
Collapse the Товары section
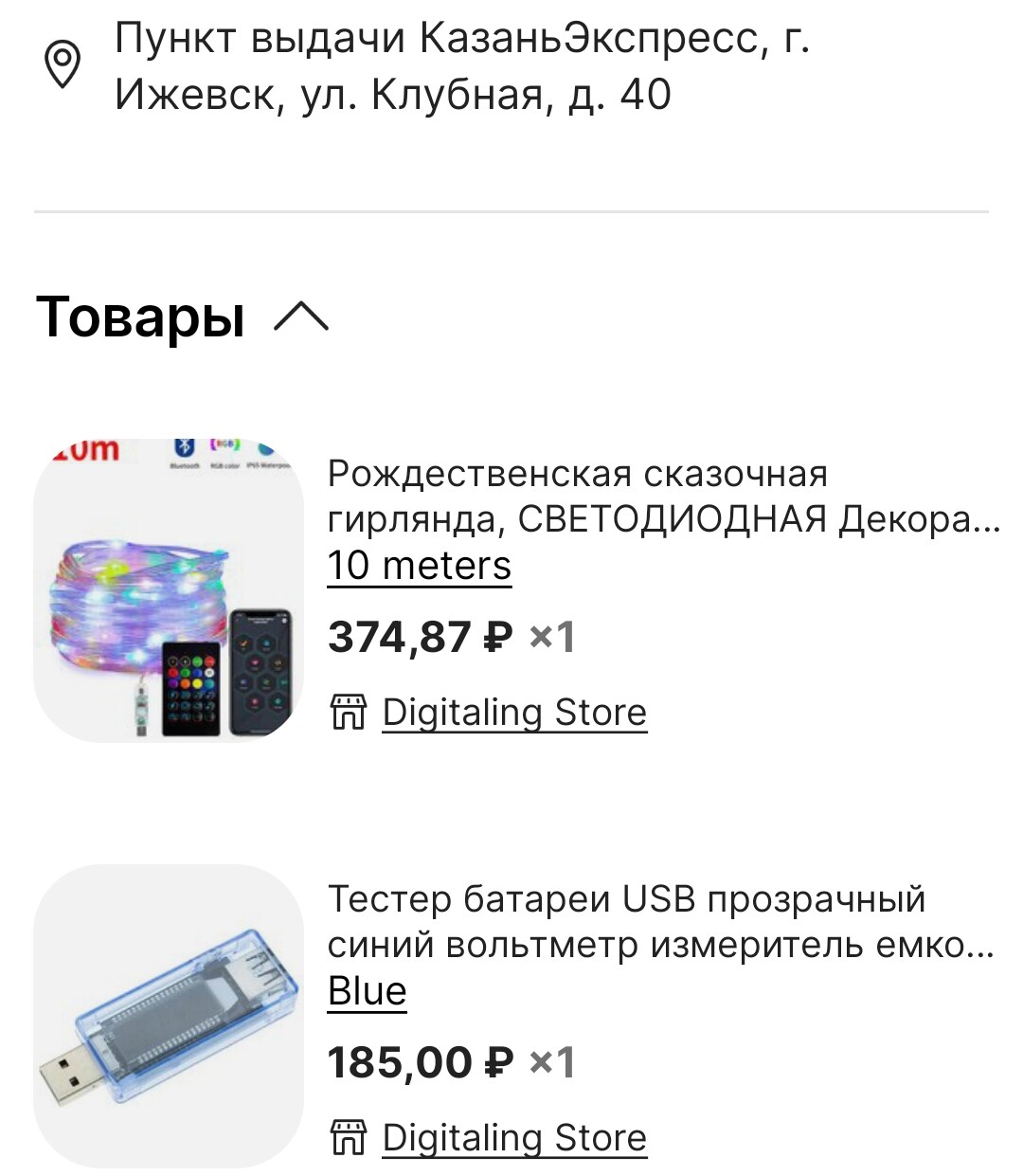pyautogui.click(x=300, y=317)
